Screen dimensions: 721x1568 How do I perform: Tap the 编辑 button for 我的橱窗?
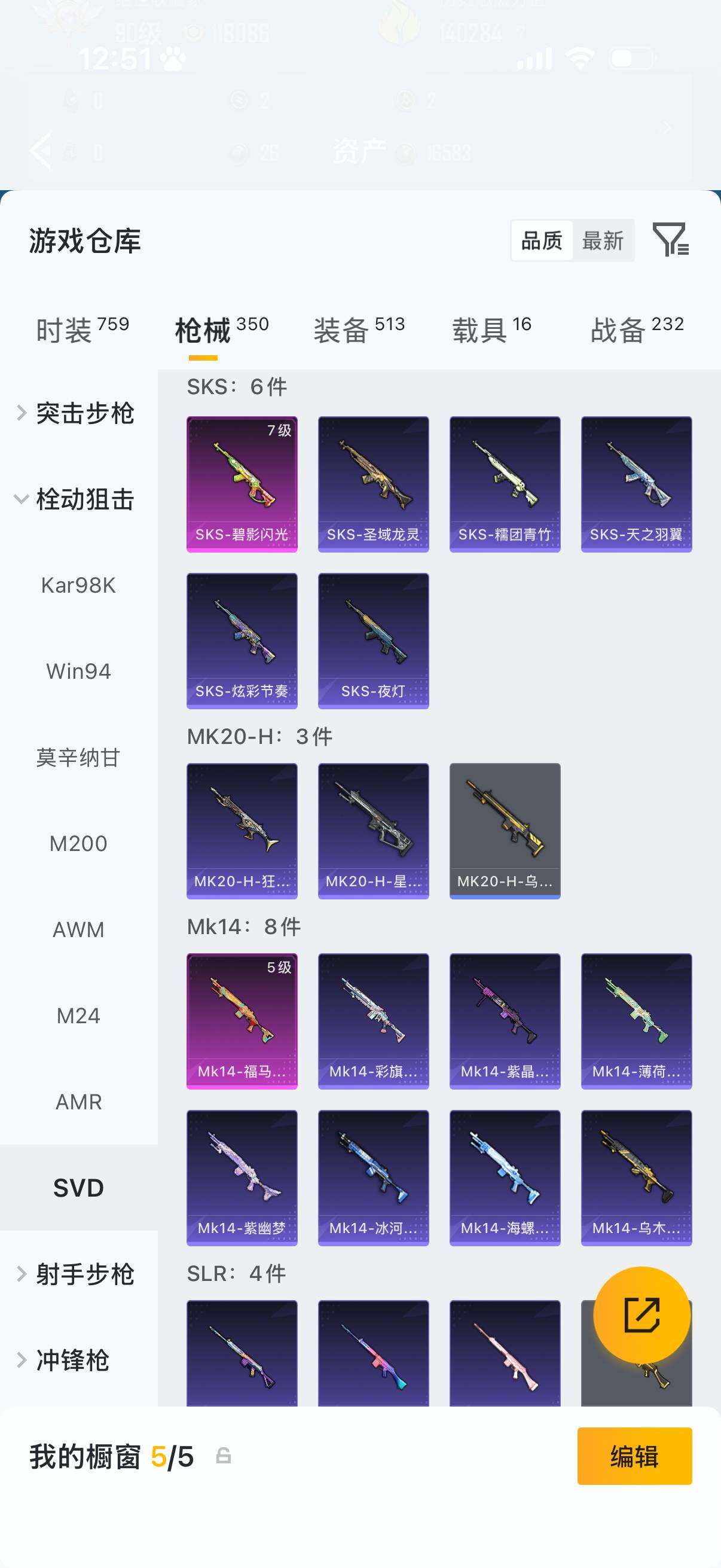634,1456
